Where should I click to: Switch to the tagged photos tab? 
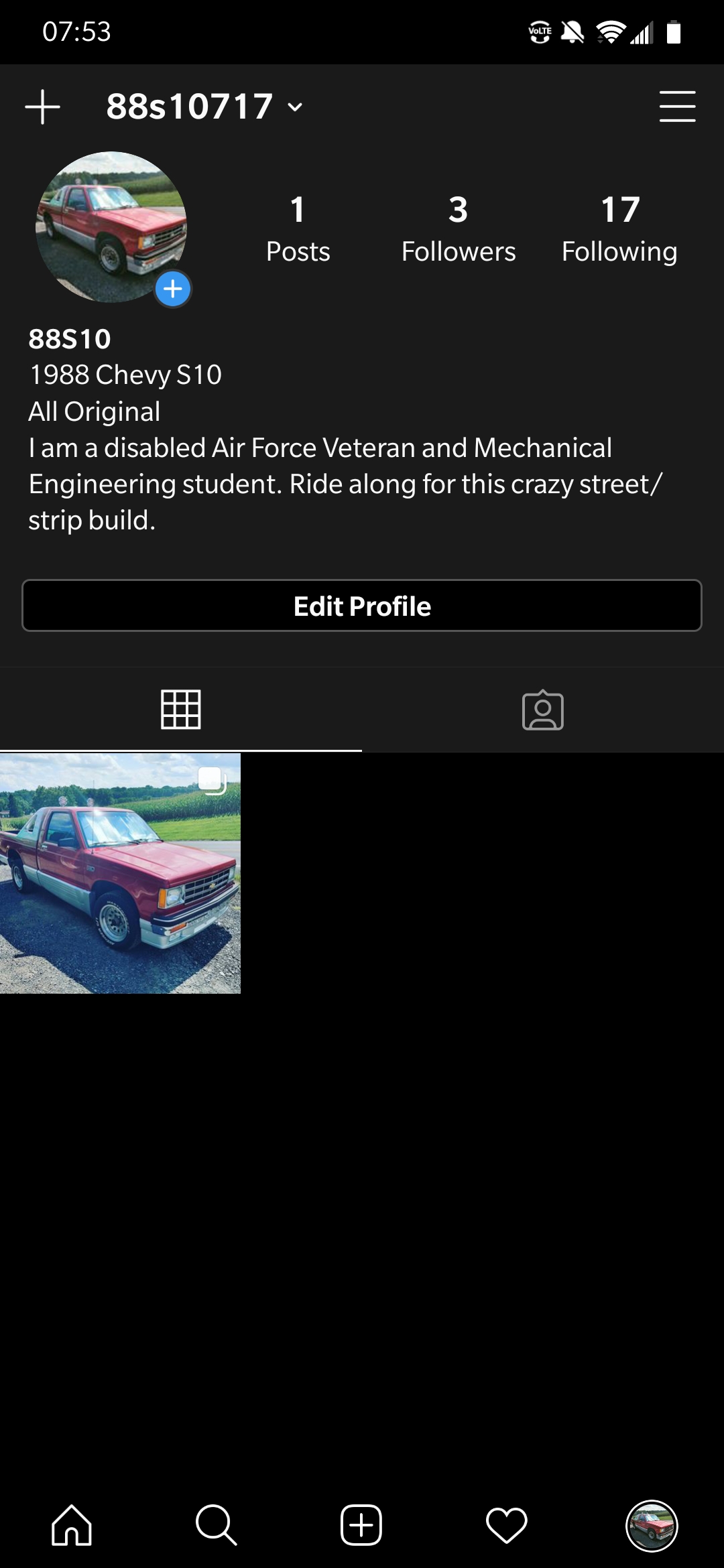point(542,712)
